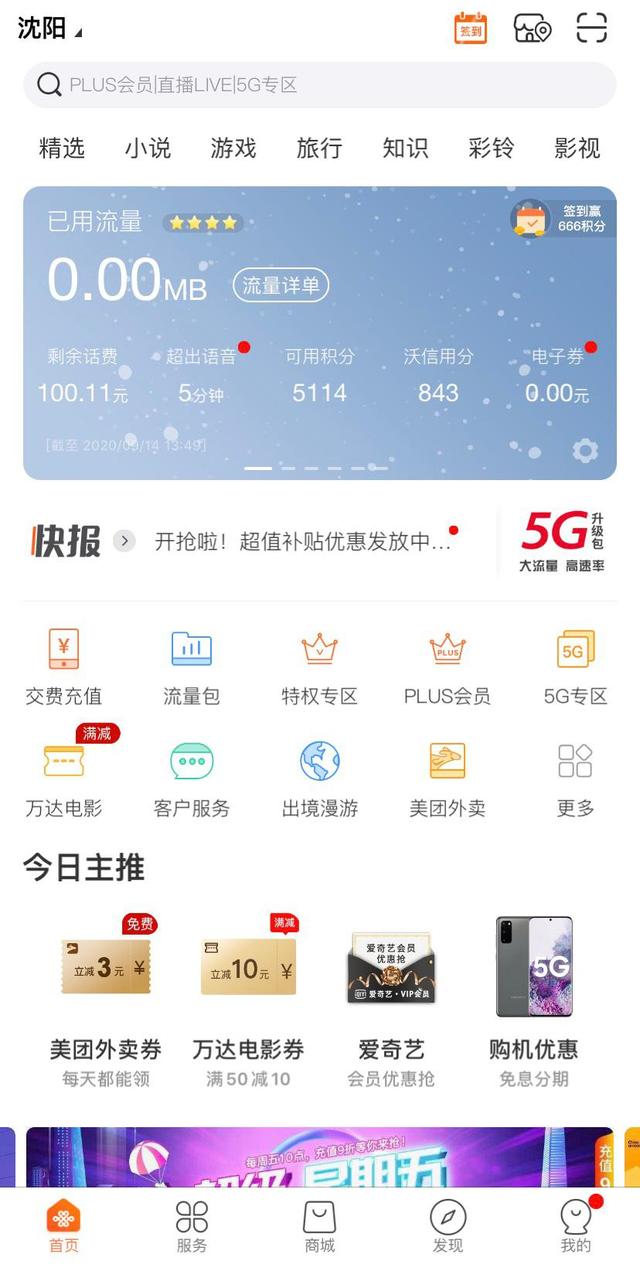Open 流量包 shortcut
The image size is (640, 1281).
pos(191,667)
